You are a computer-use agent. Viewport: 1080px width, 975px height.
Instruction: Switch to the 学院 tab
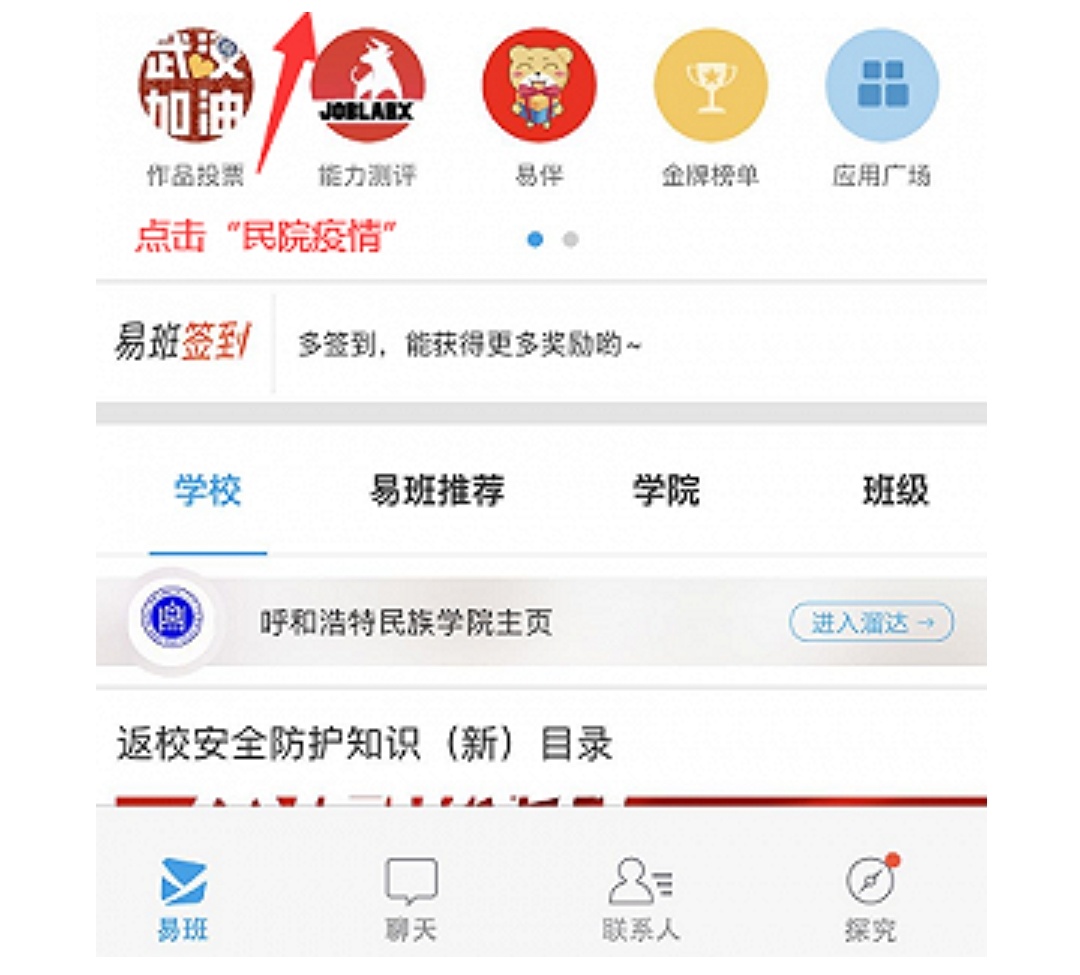click(666, 492)
